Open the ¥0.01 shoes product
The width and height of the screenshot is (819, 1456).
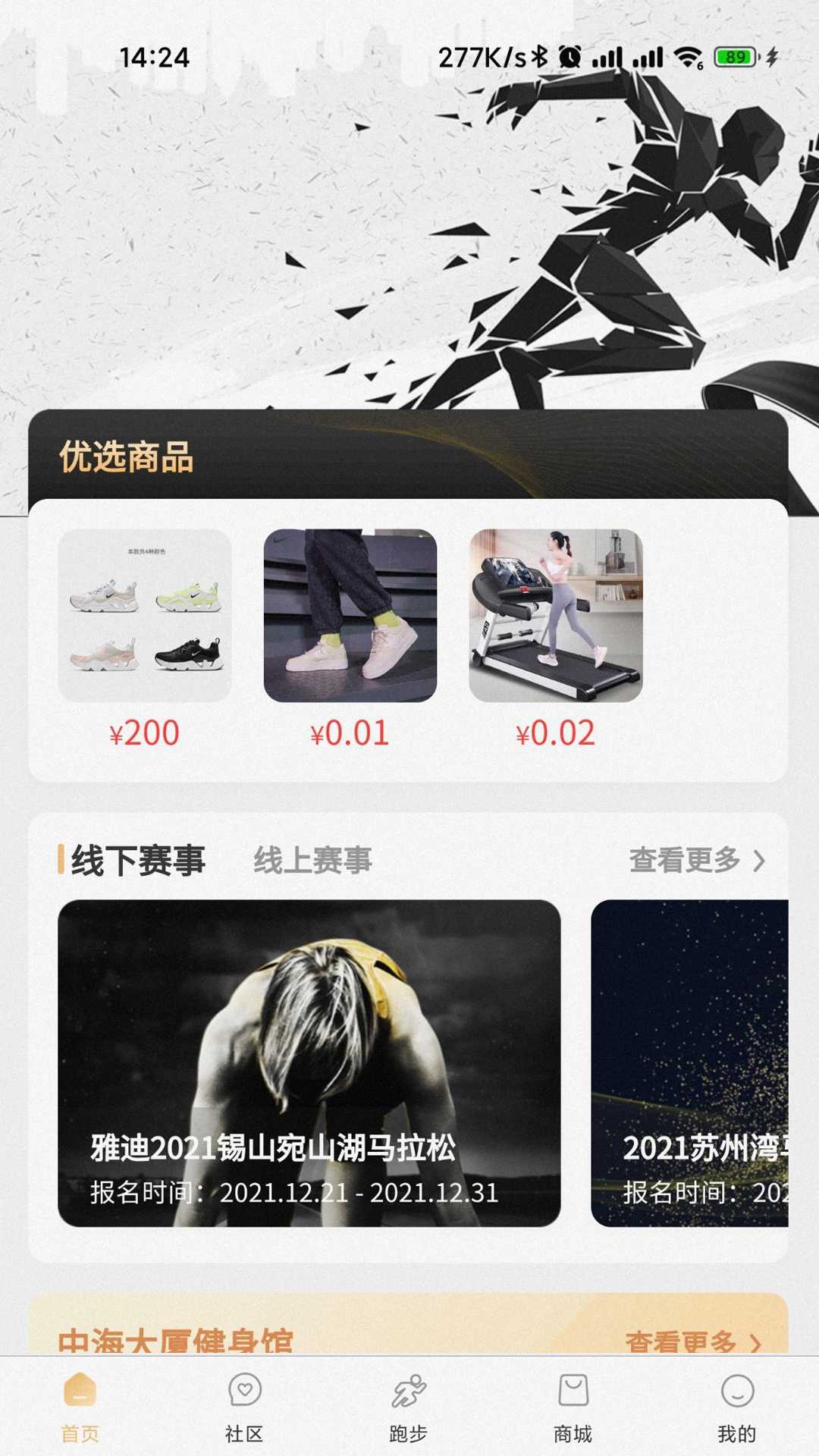pos(350,616)
